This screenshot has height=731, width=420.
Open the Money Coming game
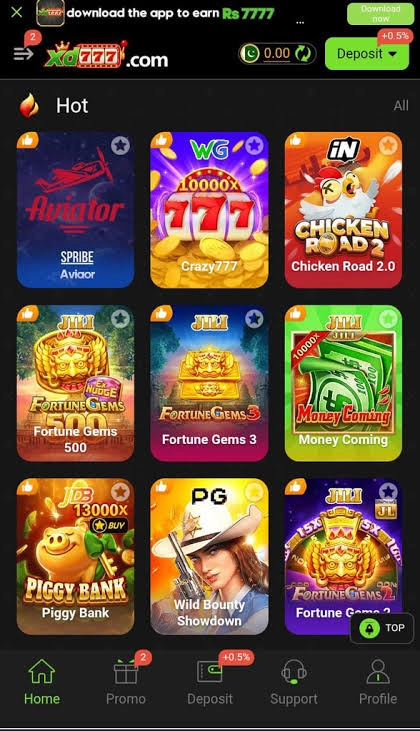343,383
